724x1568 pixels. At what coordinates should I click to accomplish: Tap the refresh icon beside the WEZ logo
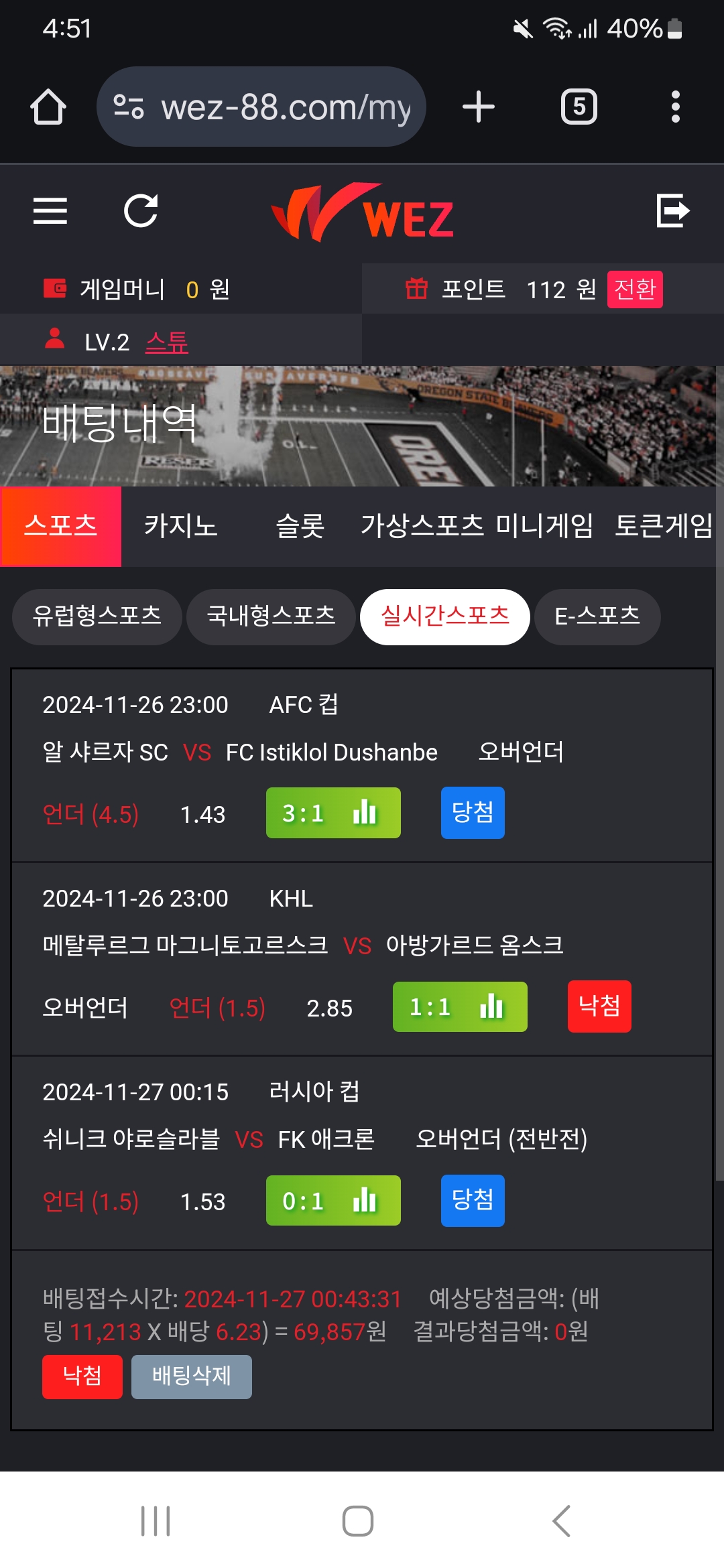pyautogui.click(x=141, y=211)
